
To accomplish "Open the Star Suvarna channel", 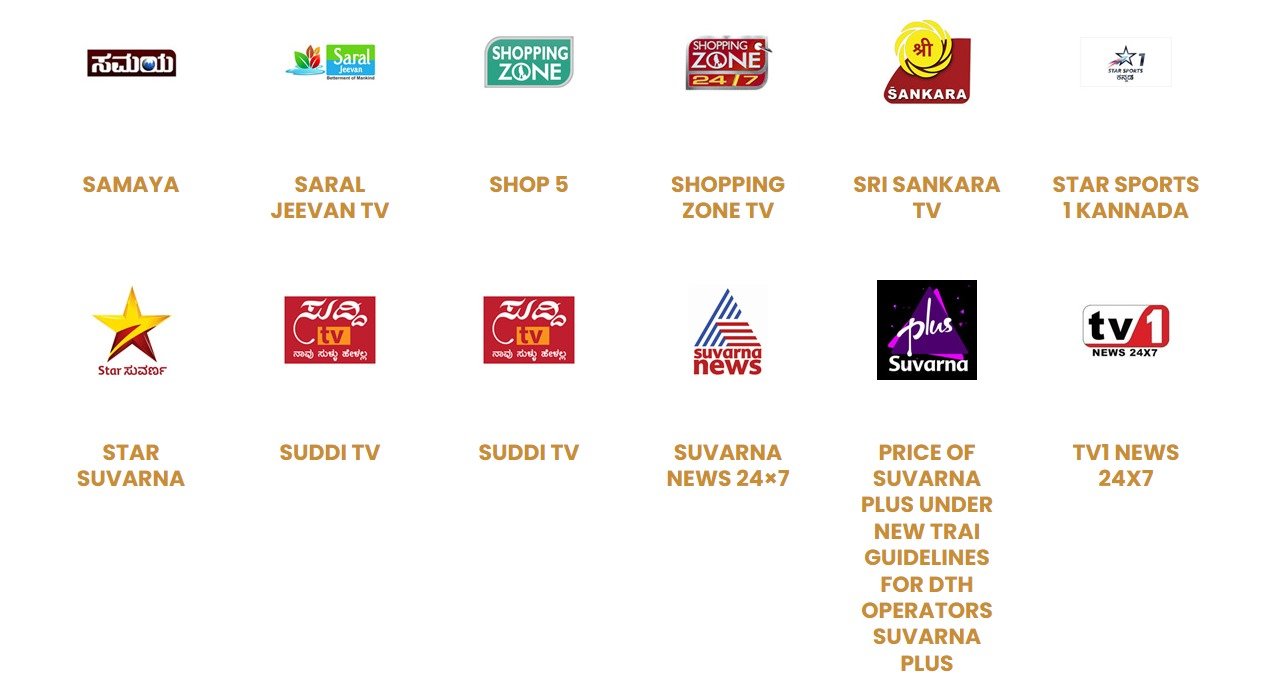I will [131, 465].
